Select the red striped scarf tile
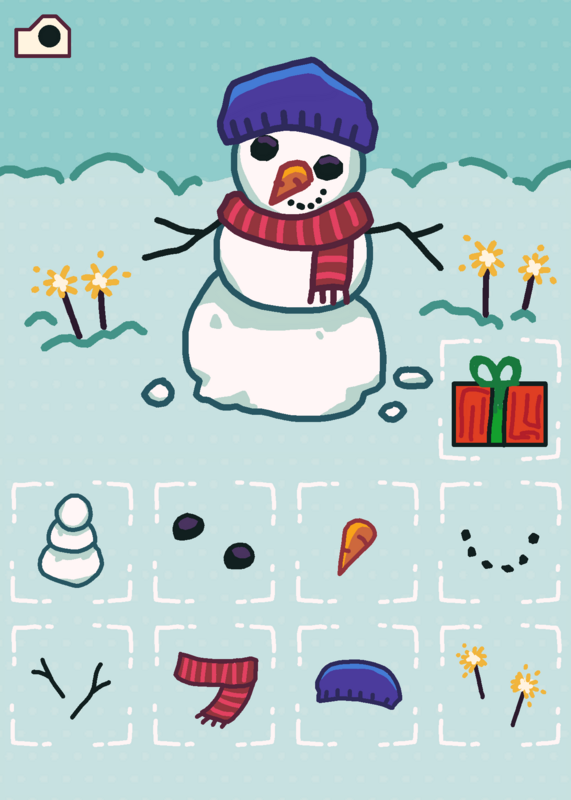This screenshot has width=571, height=800. [x=214, y=685]
